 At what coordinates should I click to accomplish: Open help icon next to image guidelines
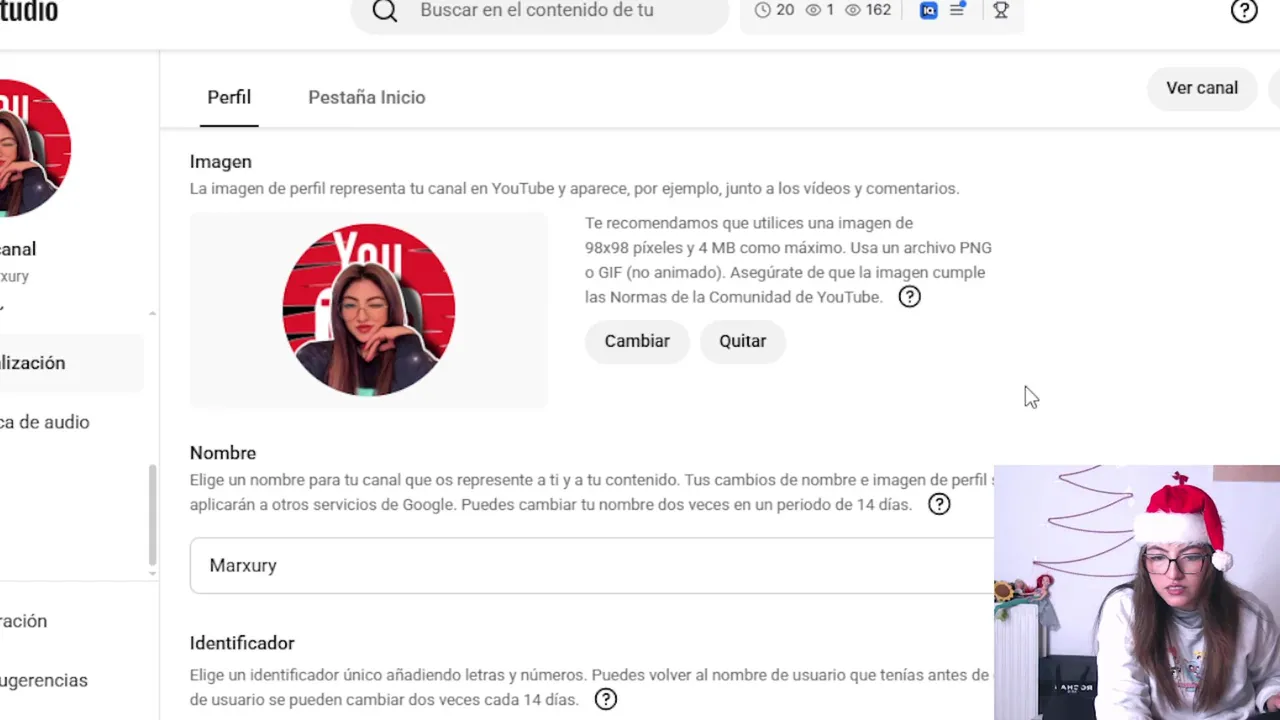pyautogui.click(x=909, y=297)
